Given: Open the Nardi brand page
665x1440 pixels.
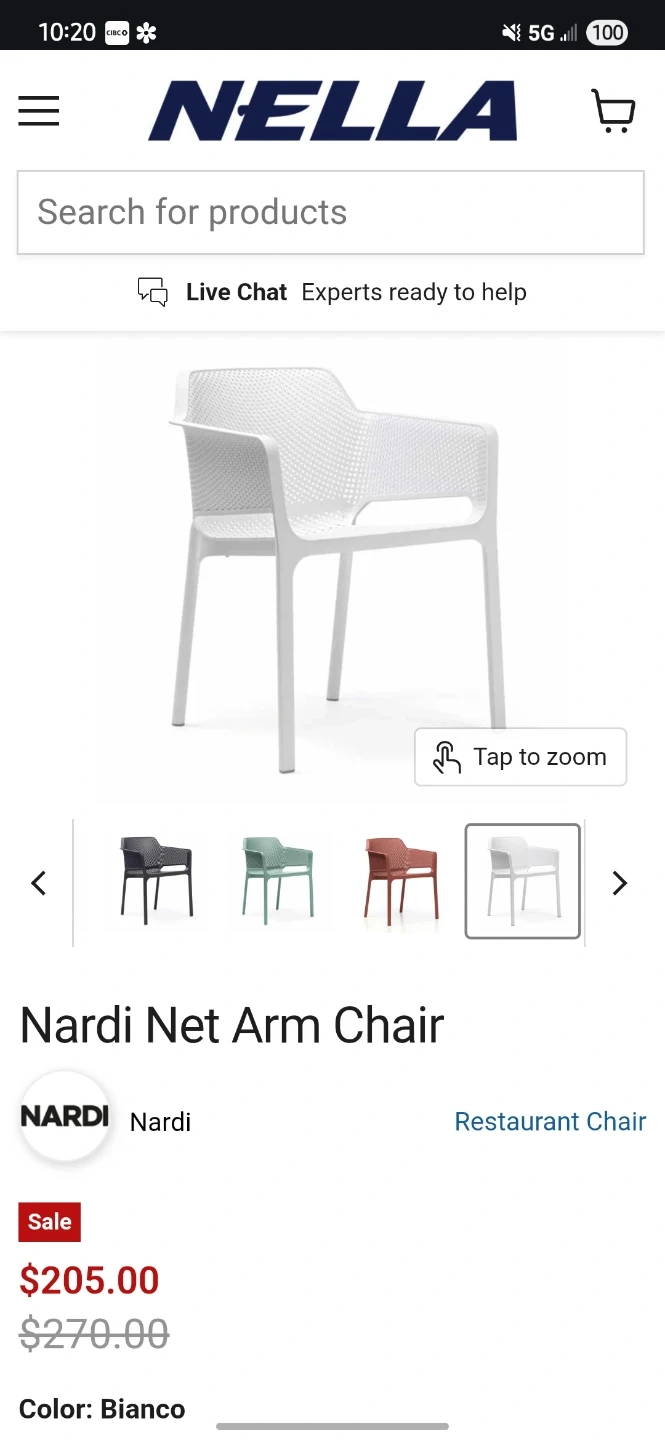Looking at the screenshot, I should pos(106,1118).
